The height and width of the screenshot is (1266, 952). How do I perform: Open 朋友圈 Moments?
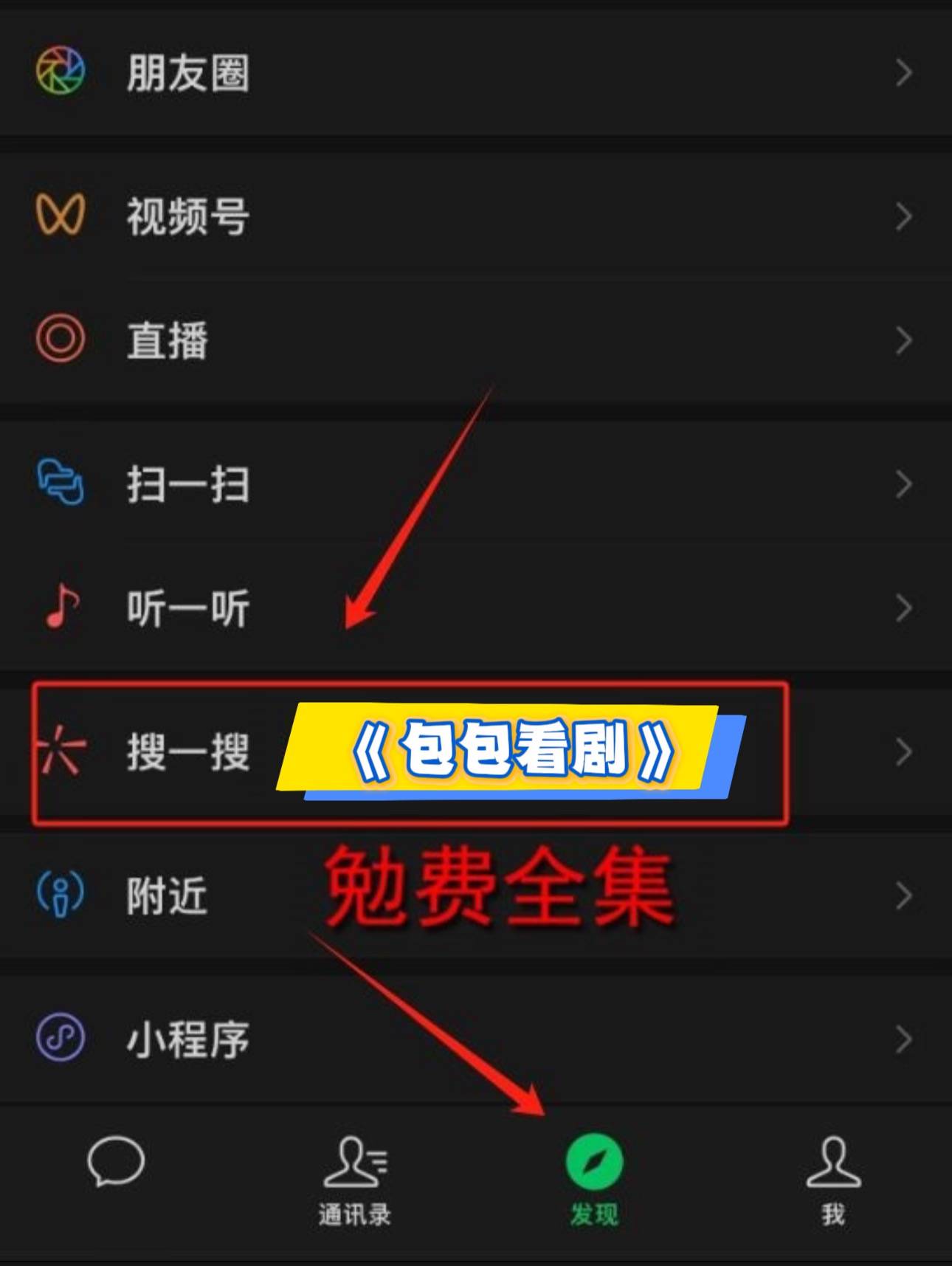point(188,72)
